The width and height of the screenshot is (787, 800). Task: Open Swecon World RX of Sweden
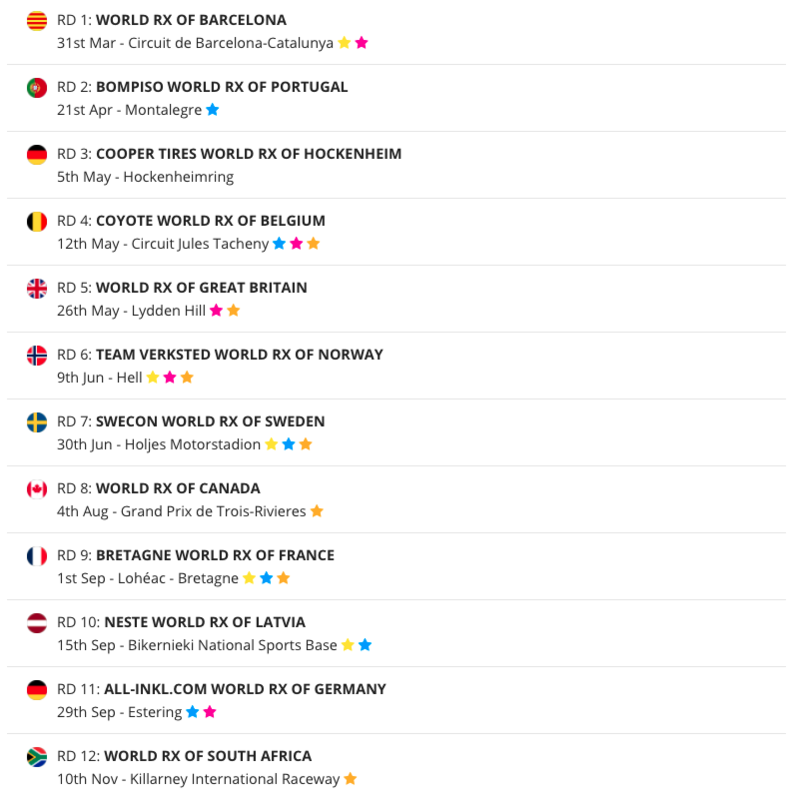(210, 422)
